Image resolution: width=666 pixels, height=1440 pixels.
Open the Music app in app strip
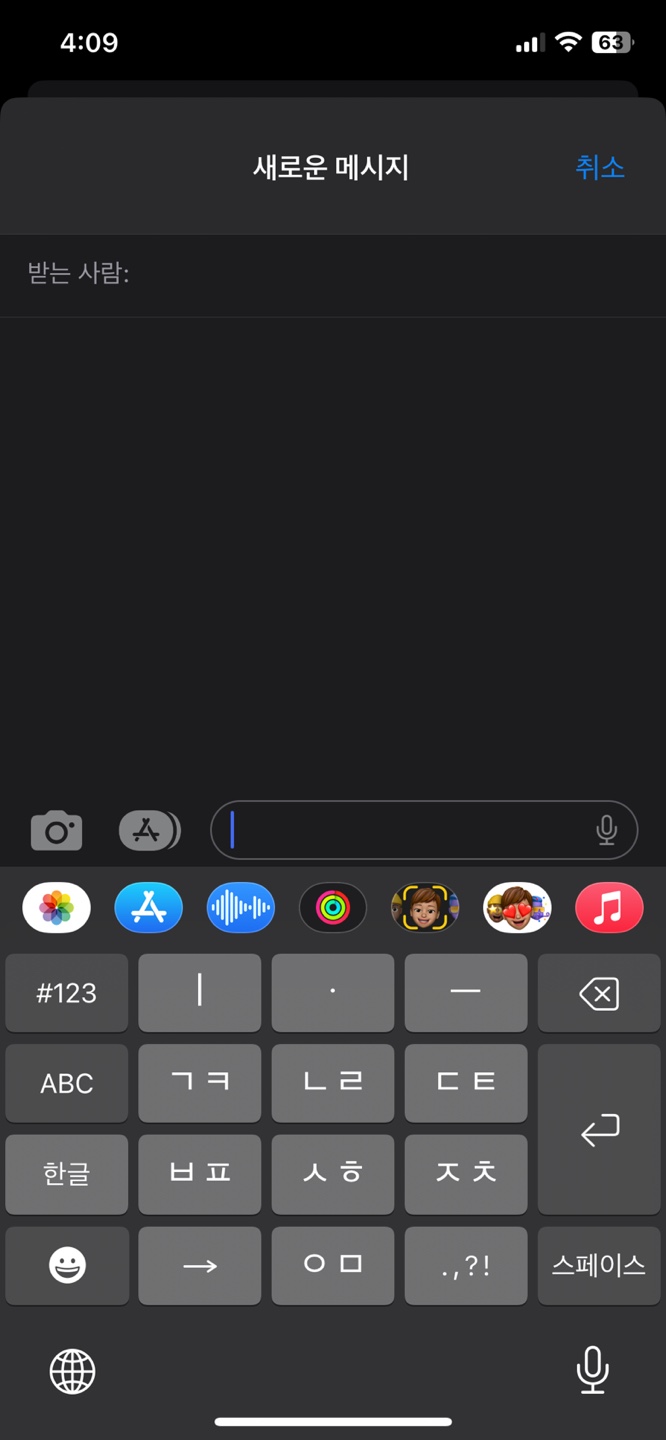[x=609, y=908]
